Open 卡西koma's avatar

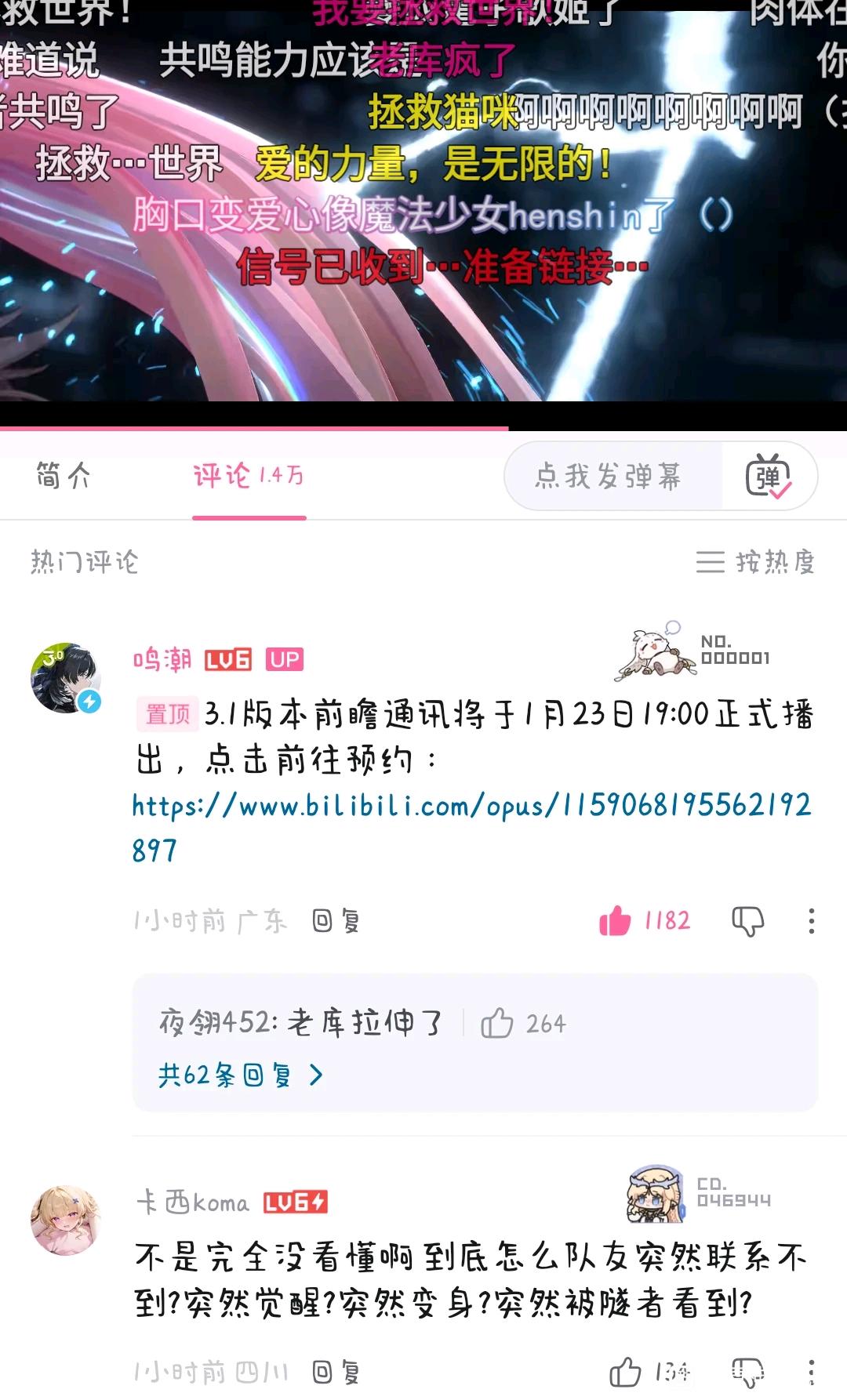tap(66, 1220)
